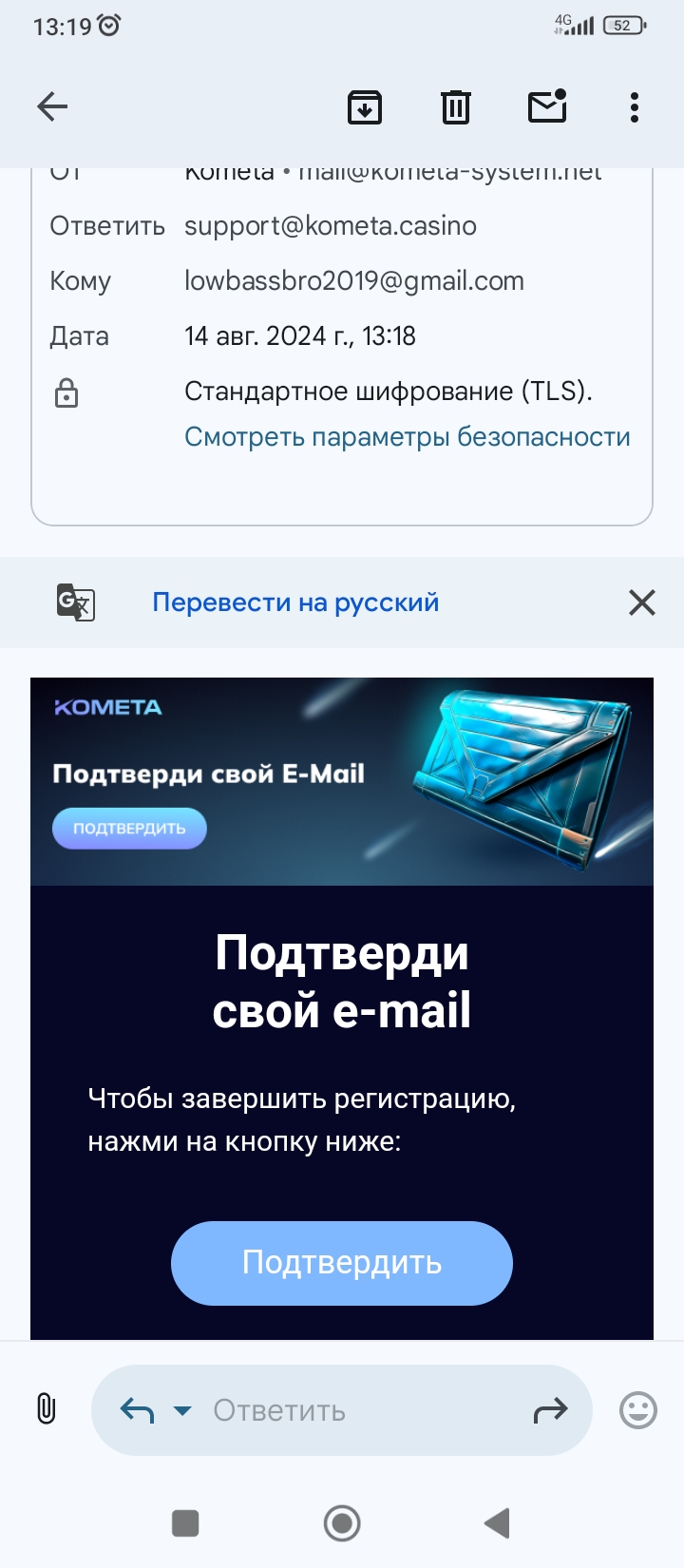Open Смотреть параметры безопасности link
Viewport: 684px width, 1568px height.
pyautogui.click(x=408, y=437)
